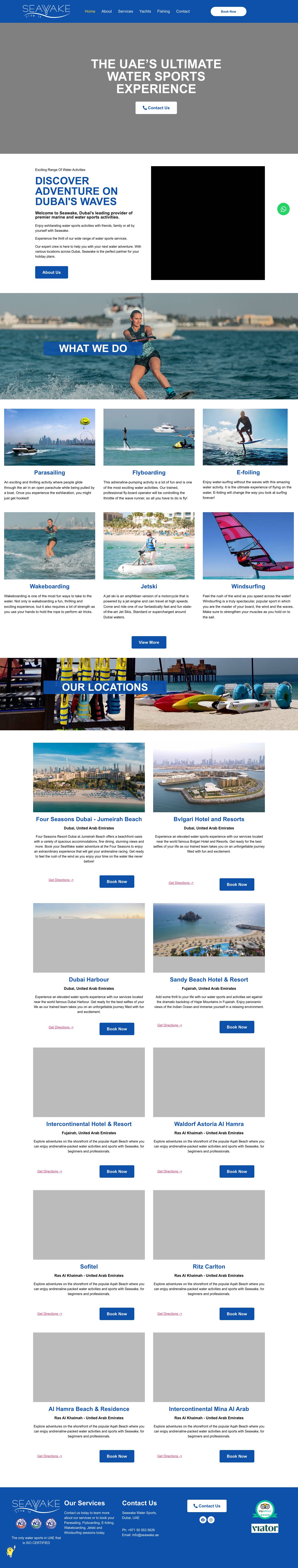Tap the footer Contact Us button
Screen dimensions: 298x1568
click(207, 1506)
